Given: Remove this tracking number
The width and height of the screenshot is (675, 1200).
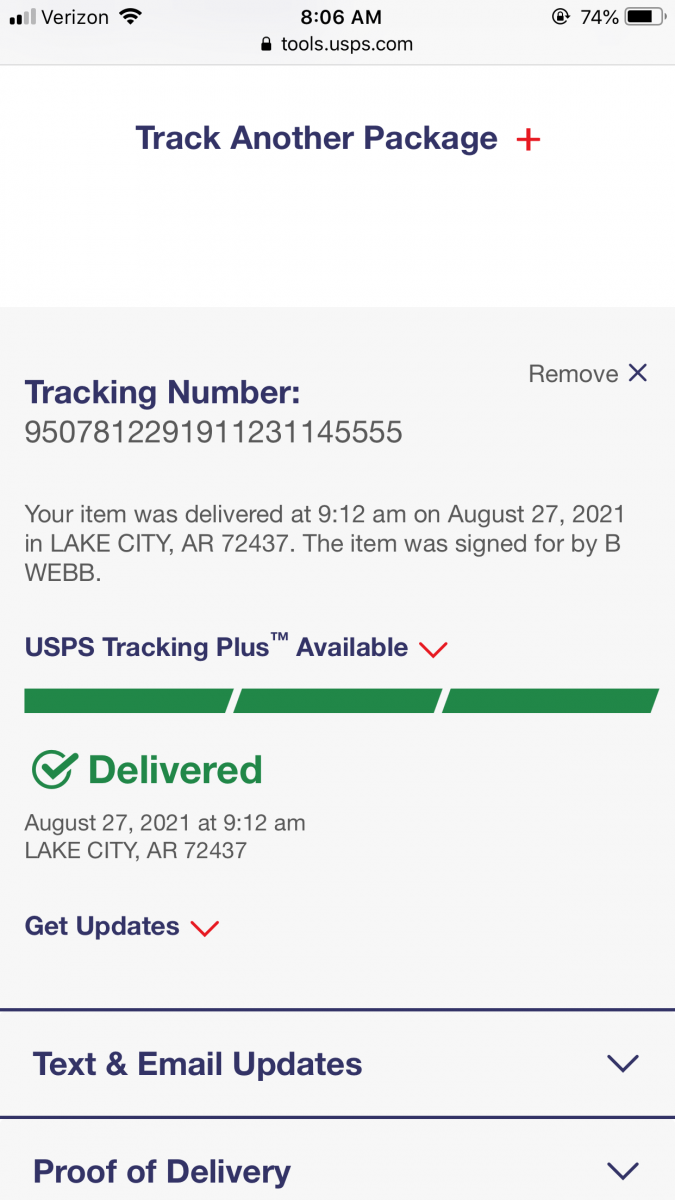Looking at the screenshot, I should click(x=588, y=374).
